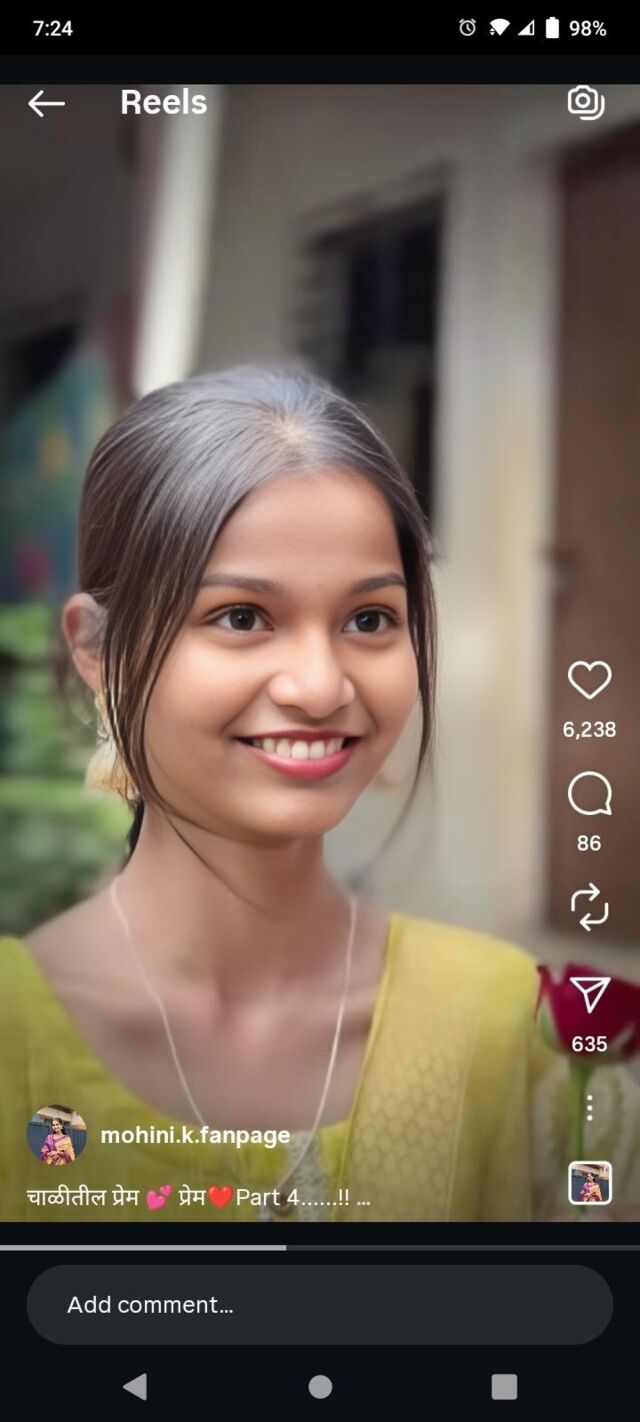640x1422 pixels.
Task: Open the reel's audio thumbnail
Action: [x=590, y=1183]
